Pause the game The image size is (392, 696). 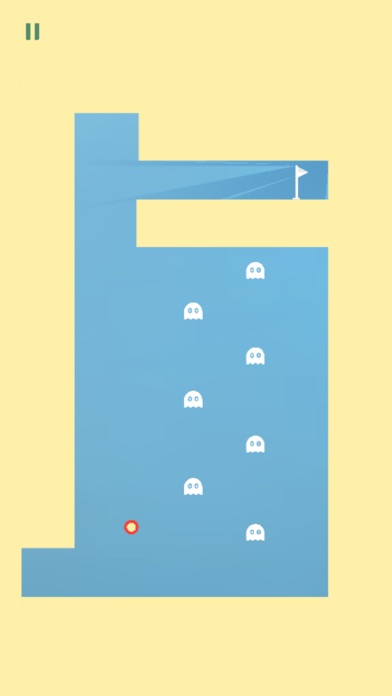tap(32, 32)
